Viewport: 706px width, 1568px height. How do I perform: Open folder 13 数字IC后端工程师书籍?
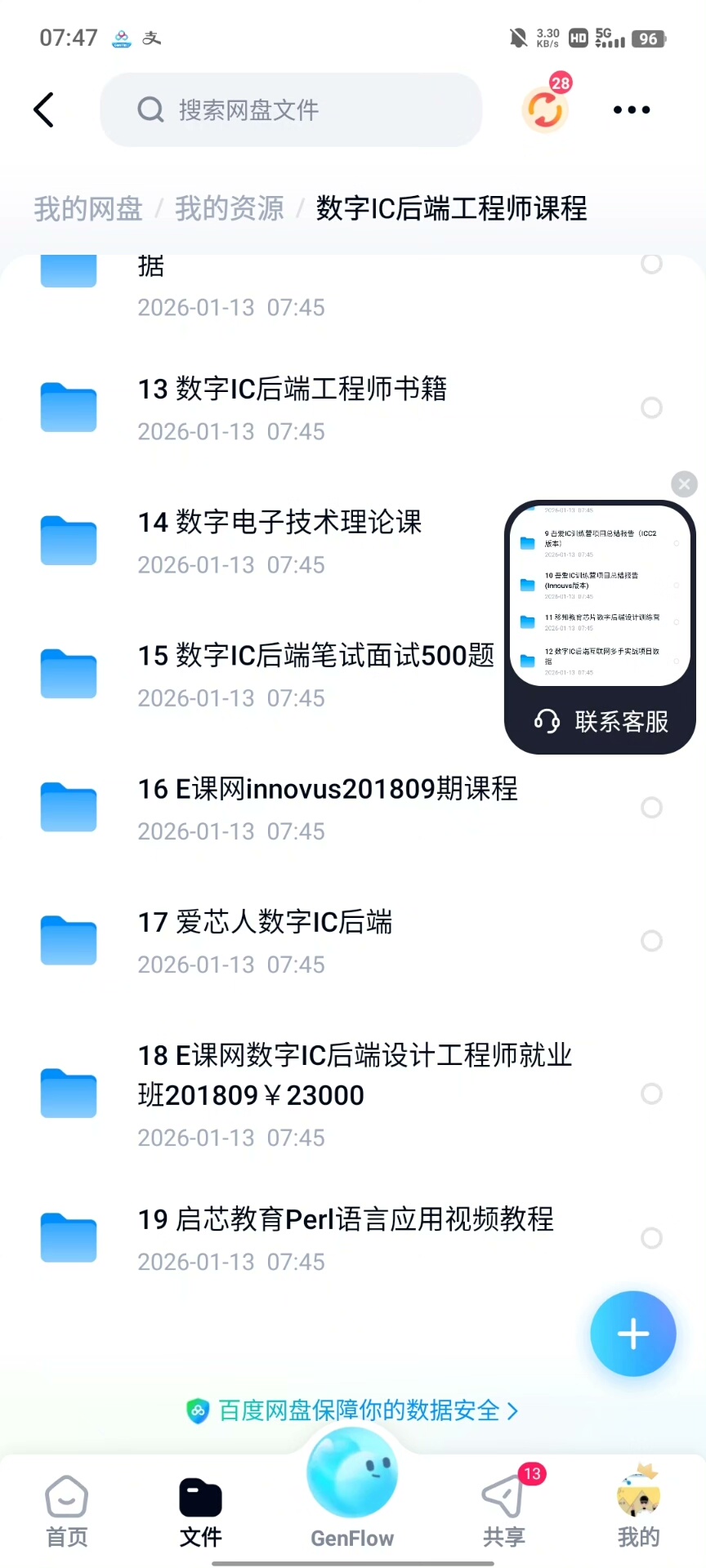pyautogui.click(x=292, y=407)
